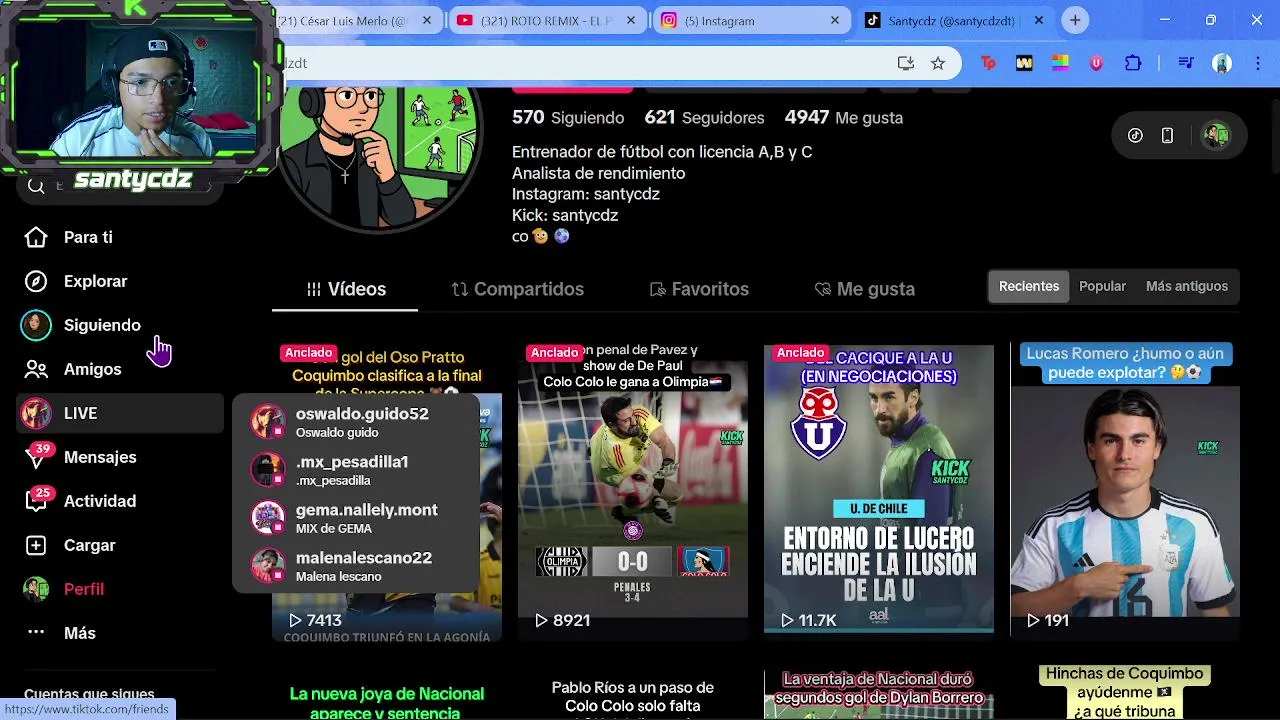This screenshot has width=1280, height=720.
Task: Select Amigos in the sidebar
Action: click(92, 369)
